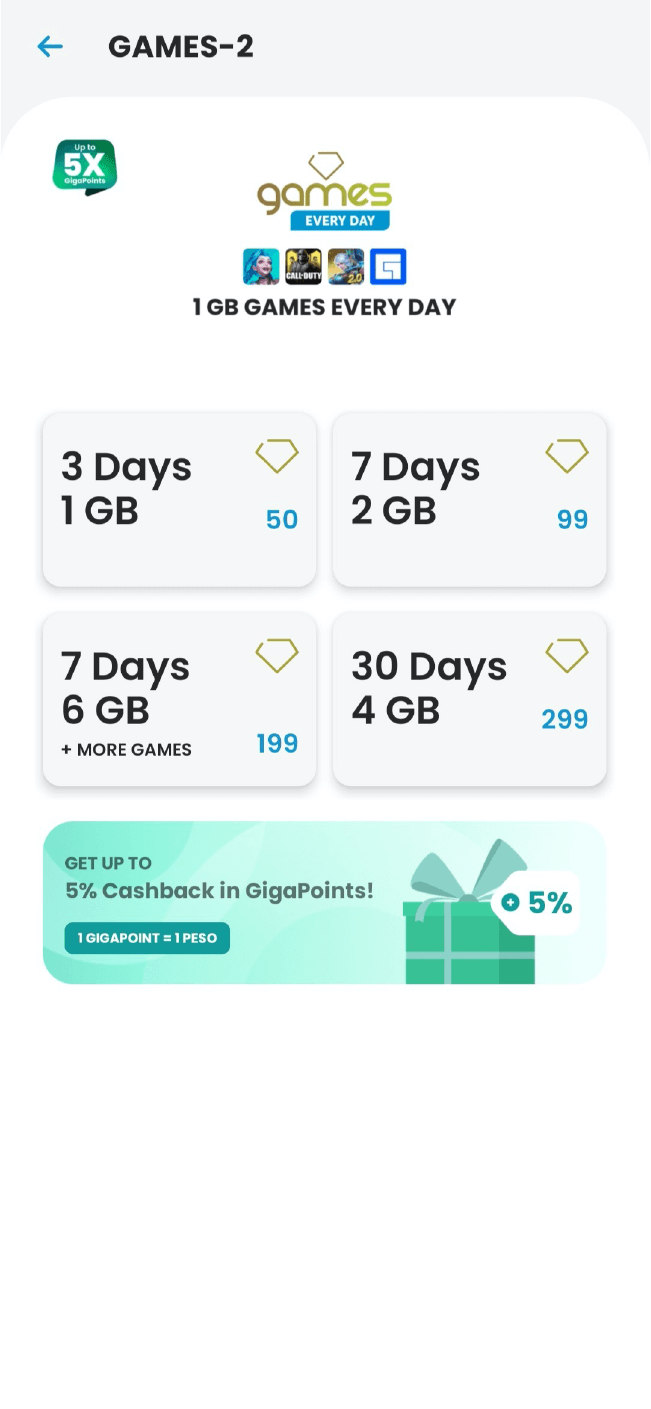The height and width of the screenshot is (1409, 651).
Task: Choose the 7 Days 2 GB offer
Action: [x=469, y=499]
